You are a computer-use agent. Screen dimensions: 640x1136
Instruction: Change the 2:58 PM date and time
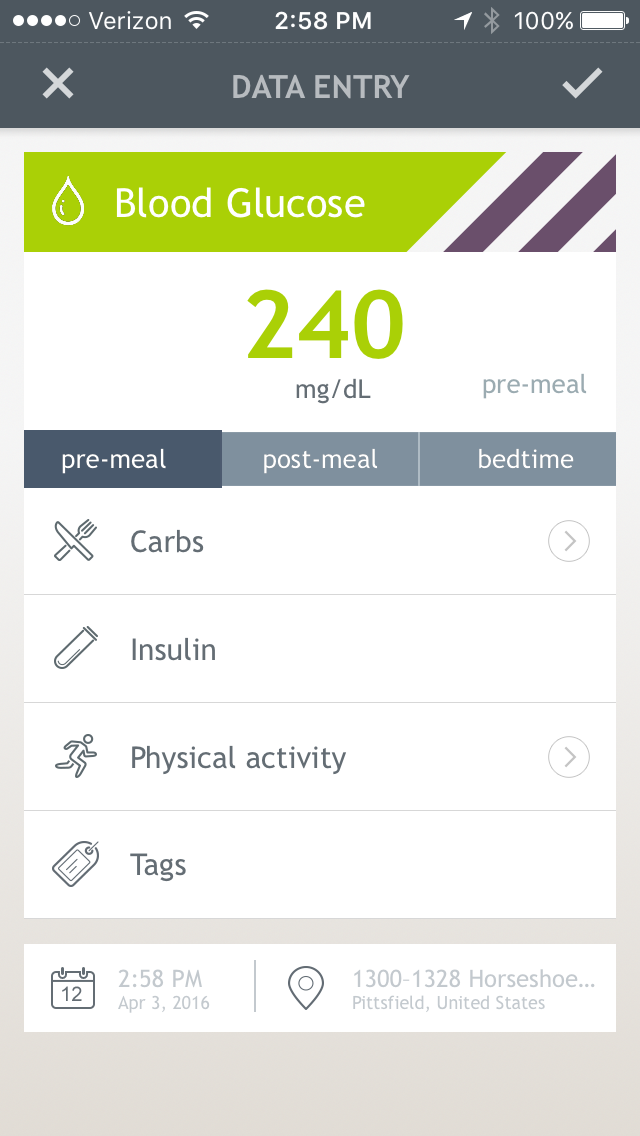(140, 988)
